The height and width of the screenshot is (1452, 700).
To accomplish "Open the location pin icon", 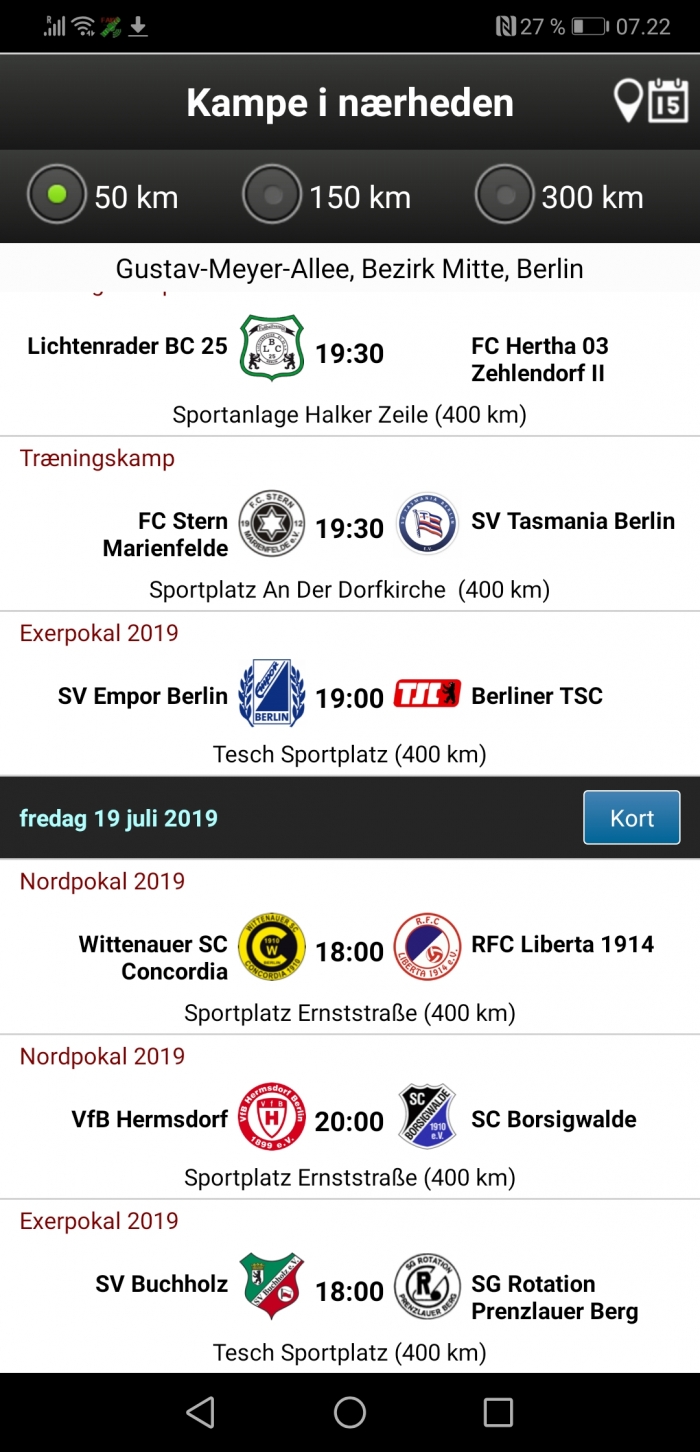I will click(627, 102).
